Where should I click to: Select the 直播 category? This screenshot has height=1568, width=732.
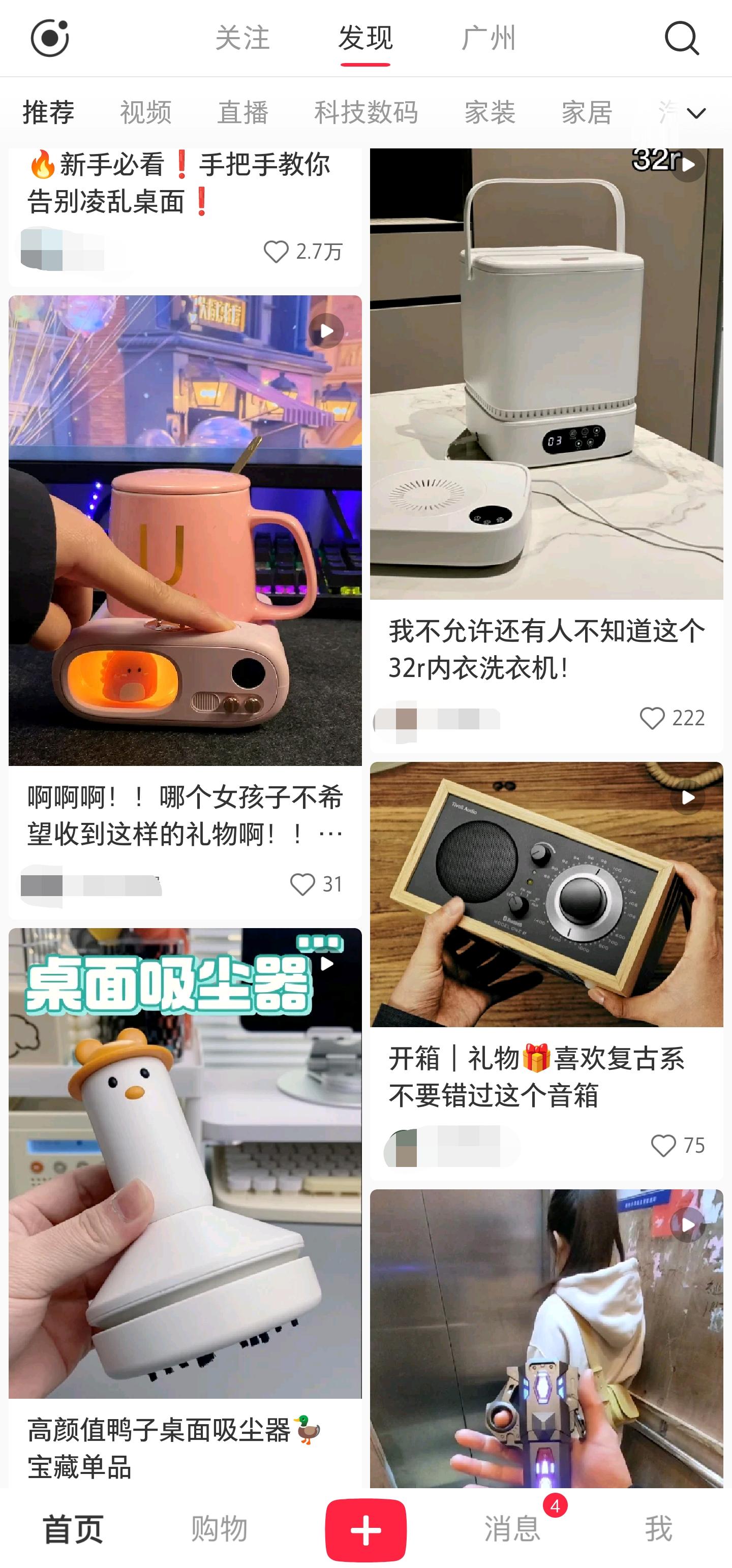coord(243,113)
